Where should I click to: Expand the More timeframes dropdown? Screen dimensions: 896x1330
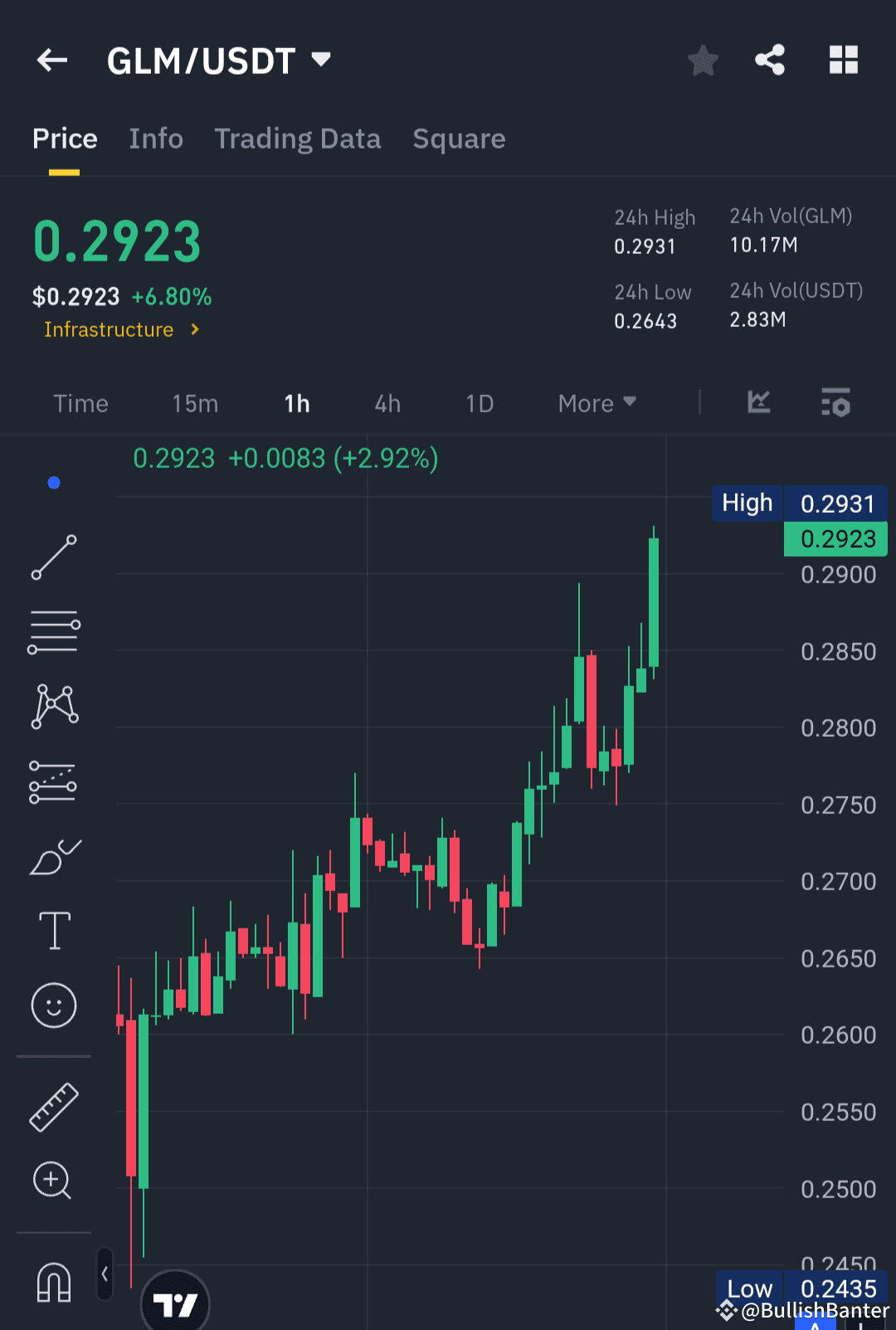click(596, 403)
